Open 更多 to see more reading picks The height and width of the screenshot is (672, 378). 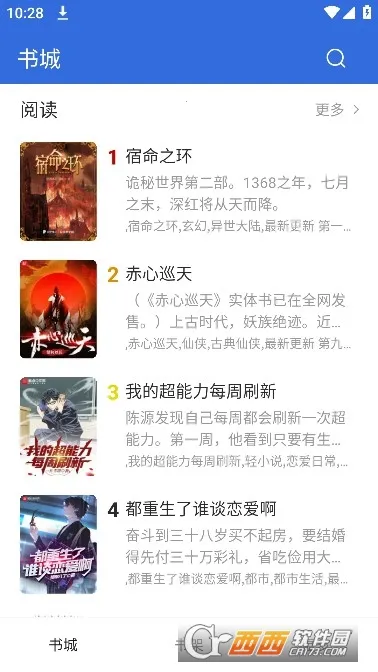tap(337, 110)
